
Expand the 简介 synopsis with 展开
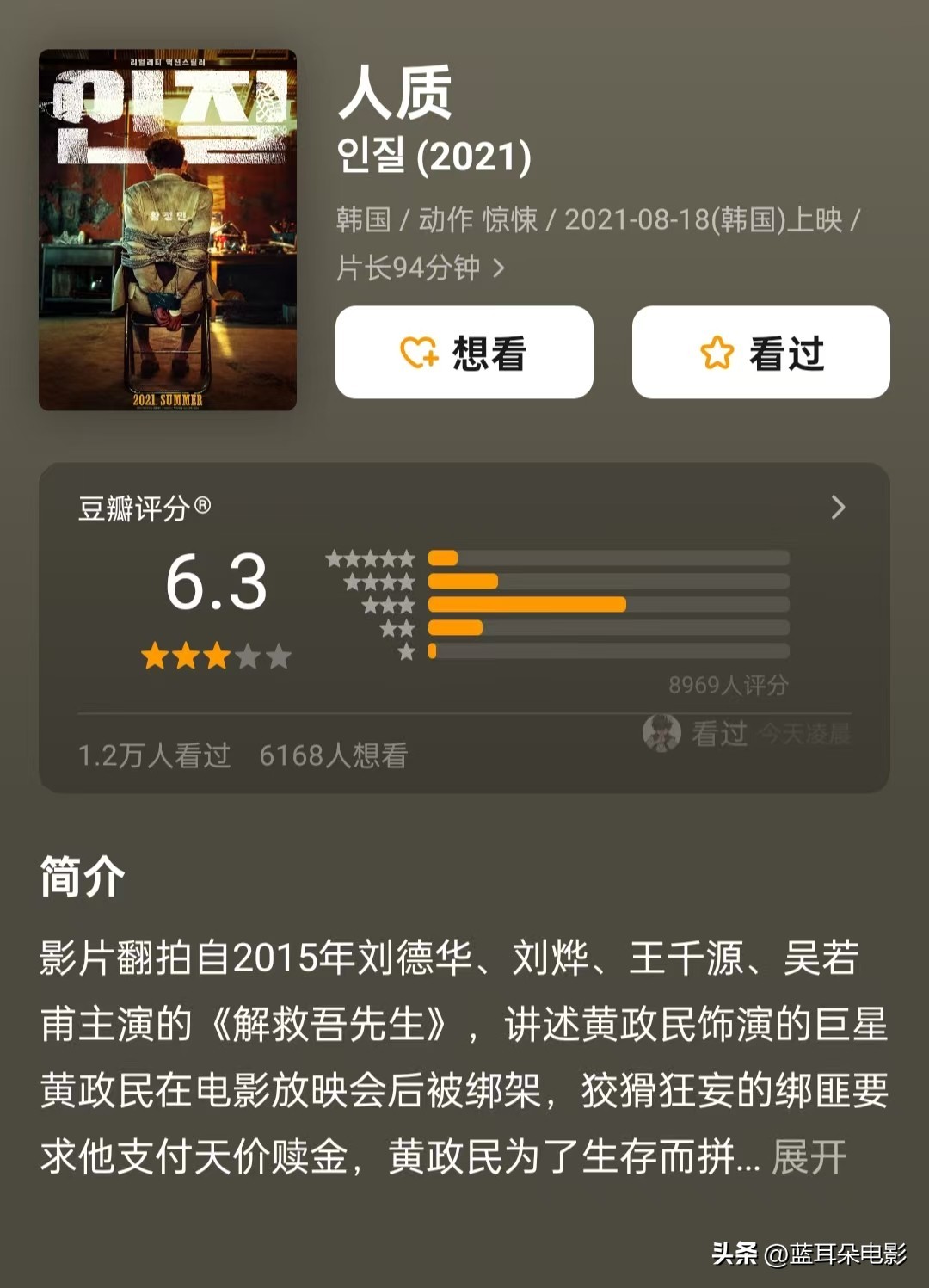[809, 1157]
